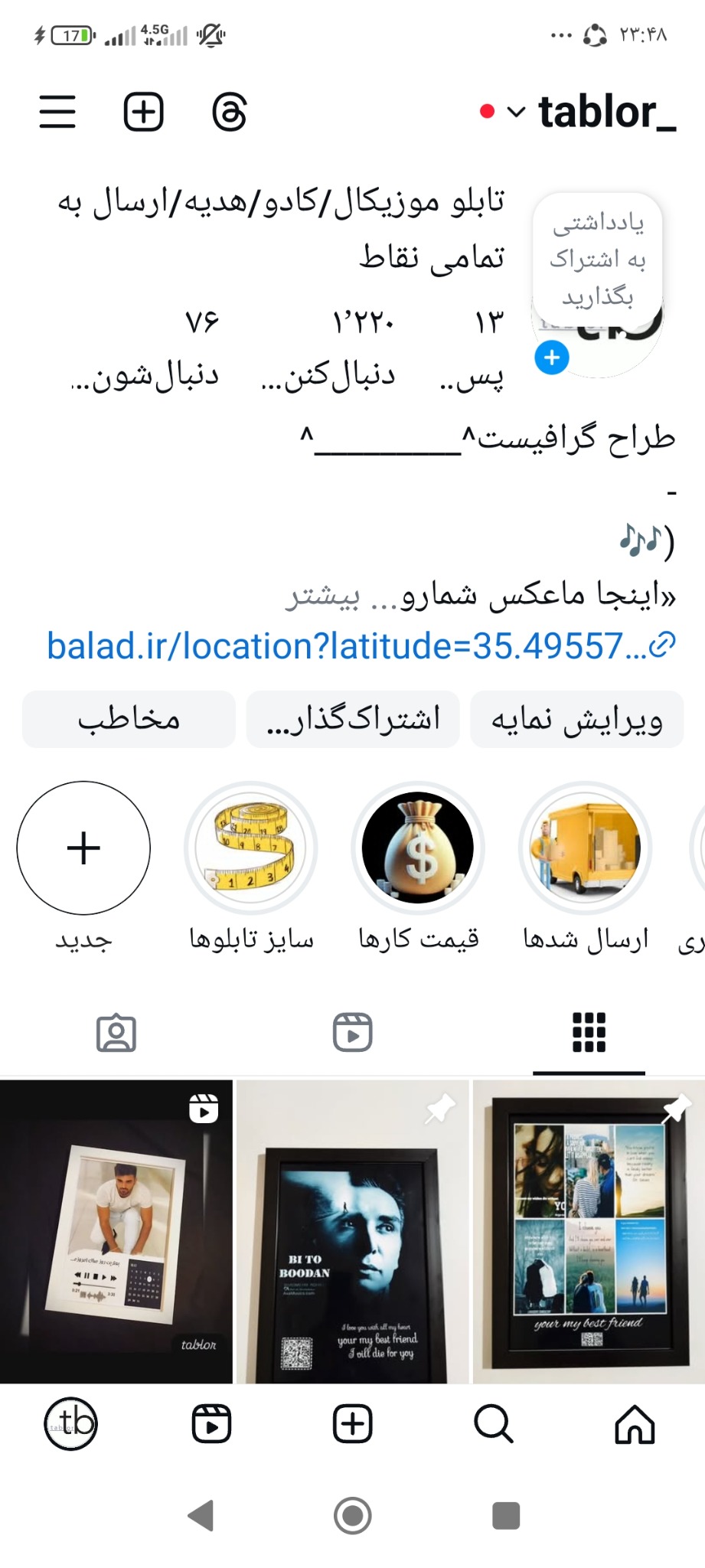Open the hamburger options menu

pos(57,109)
